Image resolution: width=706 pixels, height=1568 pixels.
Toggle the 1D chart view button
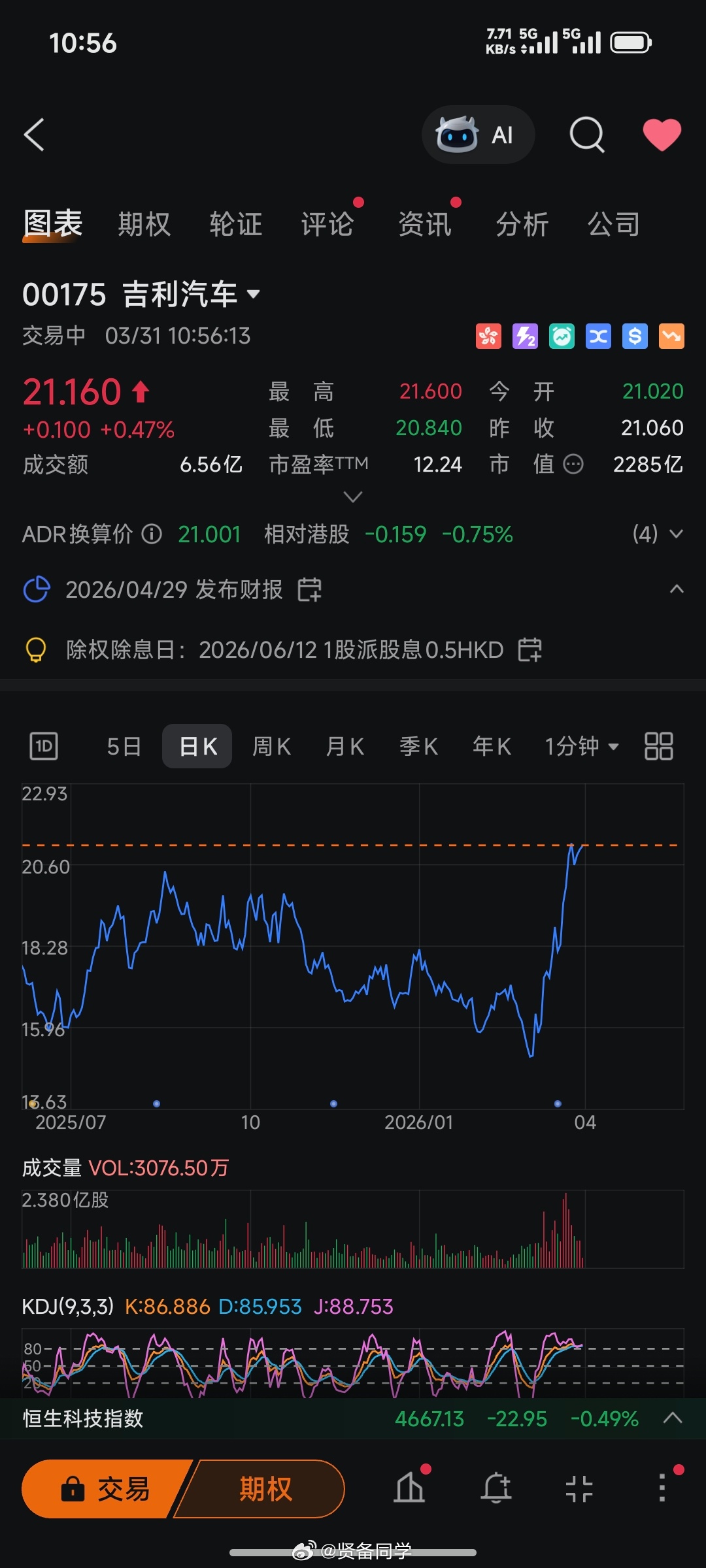point(43,745)
